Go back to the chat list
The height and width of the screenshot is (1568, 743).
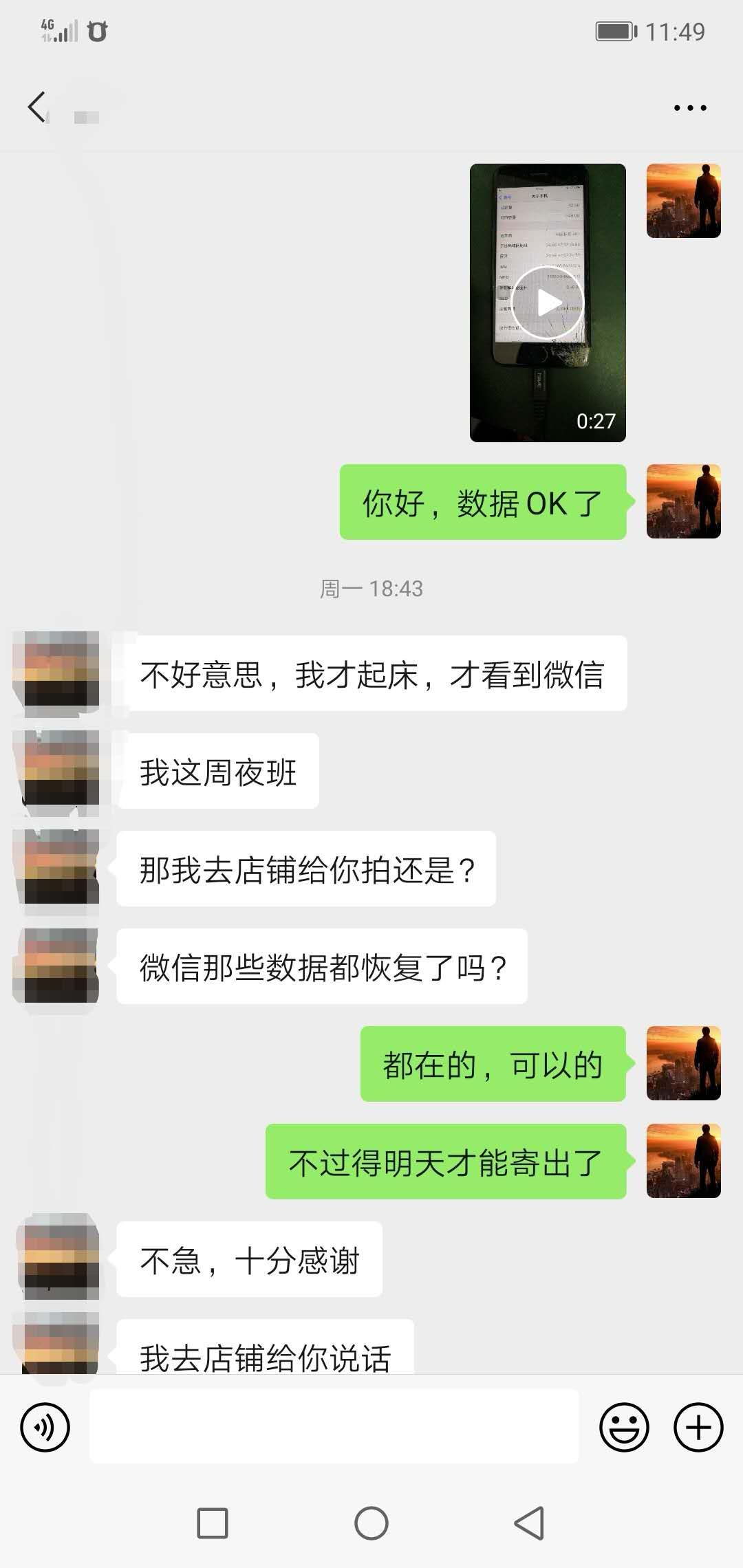tap(38, 107)
